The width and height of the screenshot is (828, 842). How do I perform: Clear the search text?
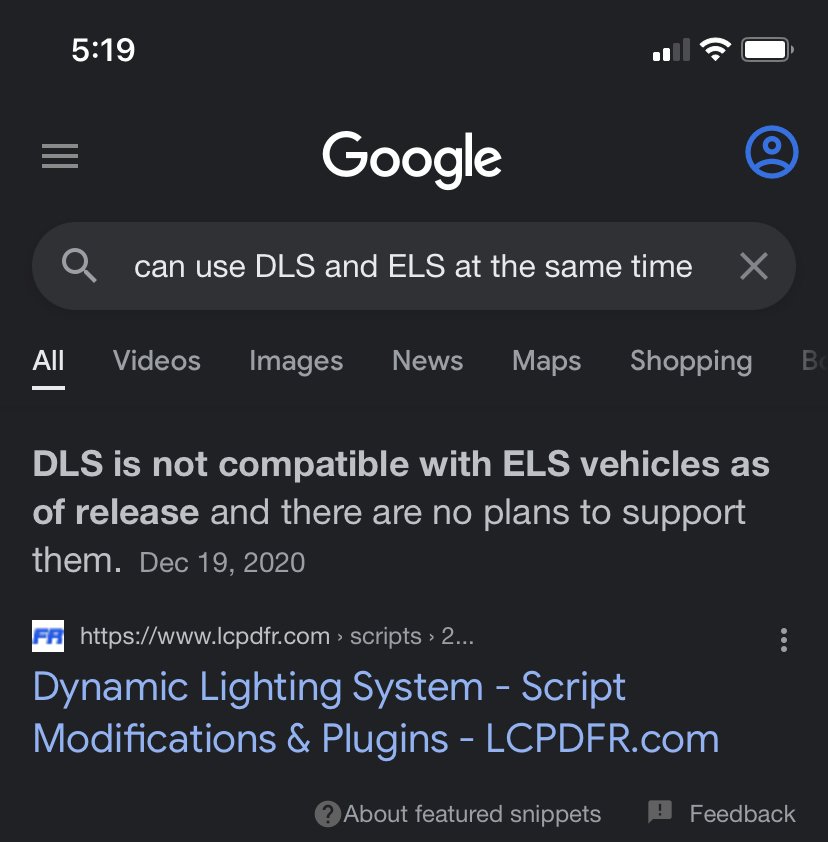[753, 266]
